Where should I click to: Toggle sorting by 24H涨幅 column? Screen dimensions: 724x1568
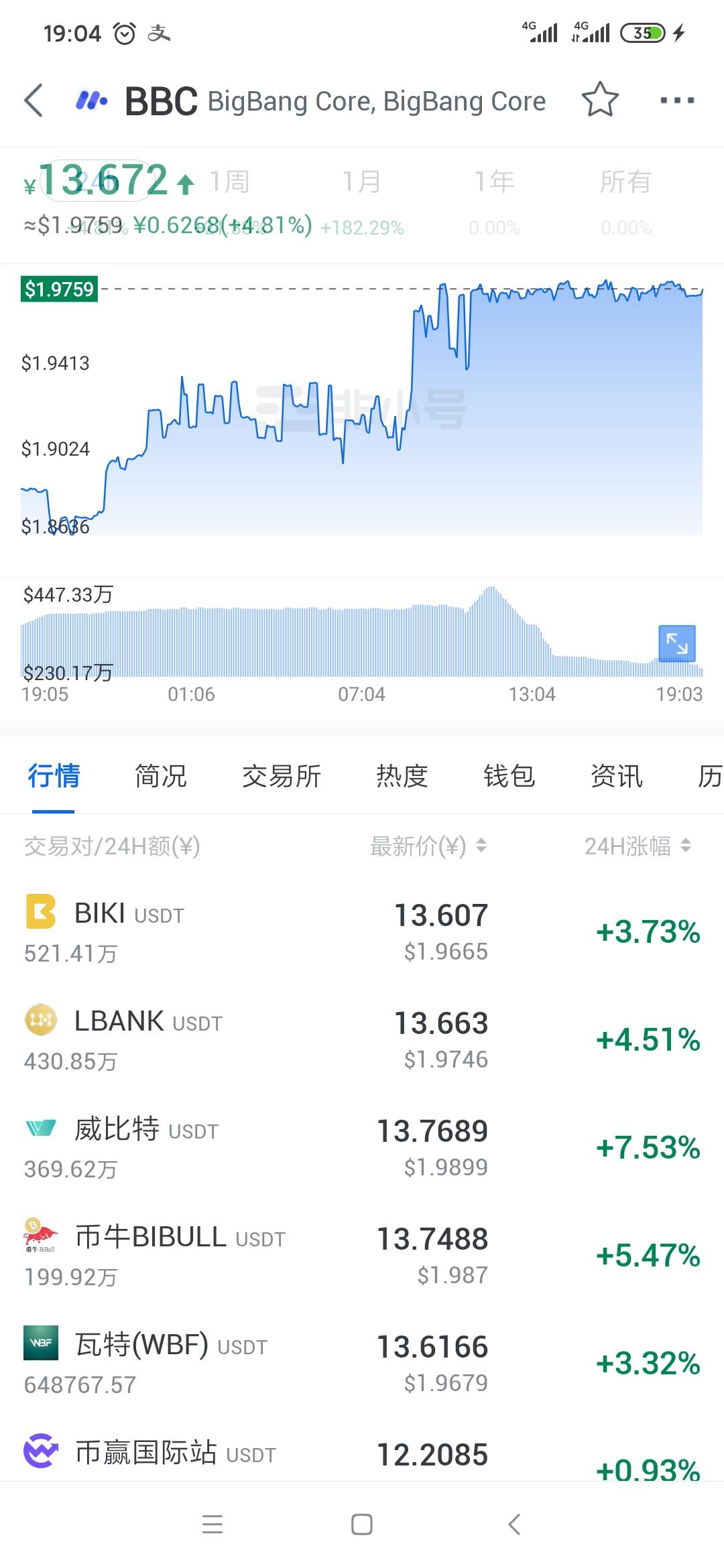[630, 846]
